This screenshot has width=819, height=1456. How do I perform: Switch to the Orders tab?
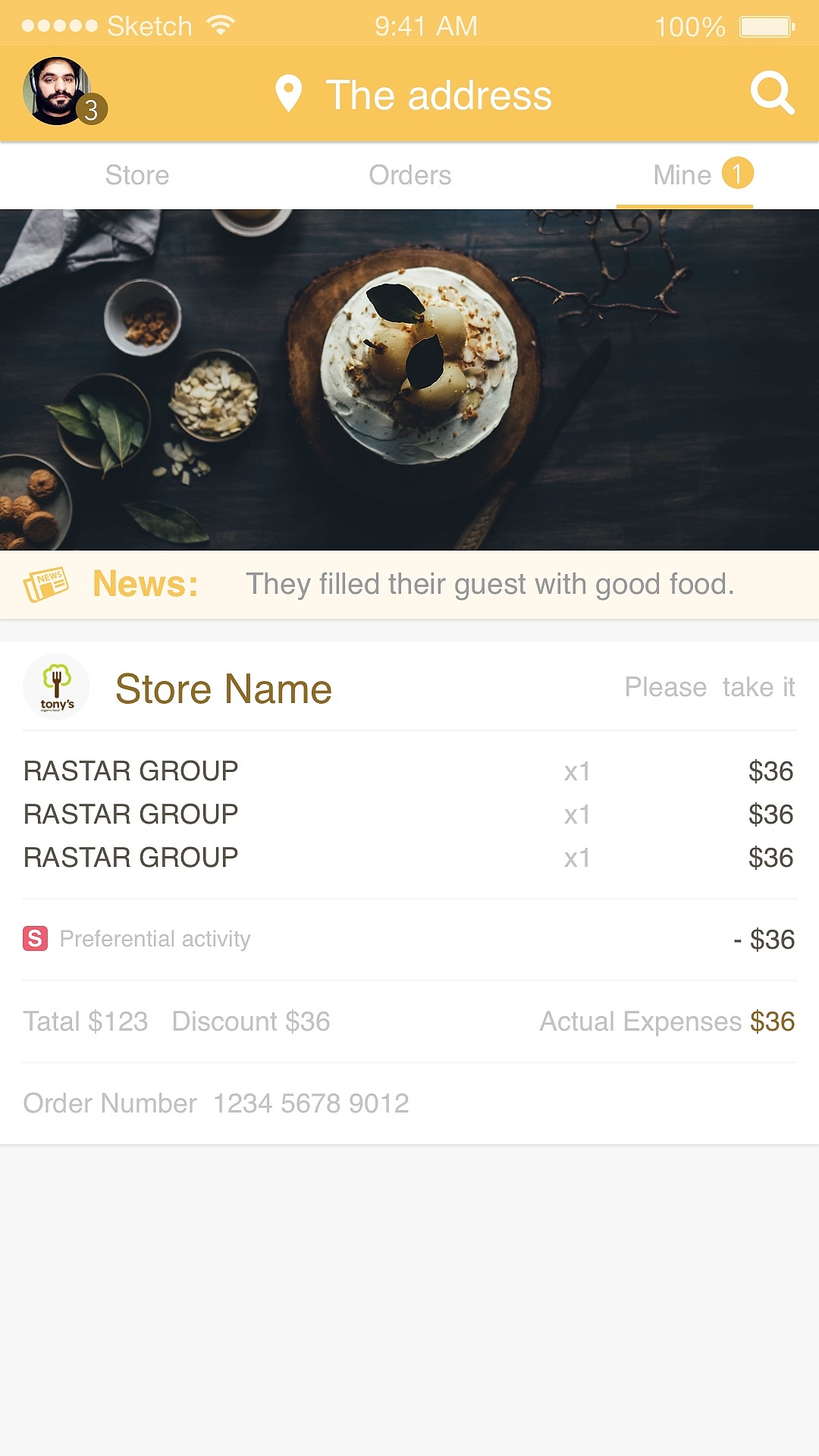tap(409, 176)
